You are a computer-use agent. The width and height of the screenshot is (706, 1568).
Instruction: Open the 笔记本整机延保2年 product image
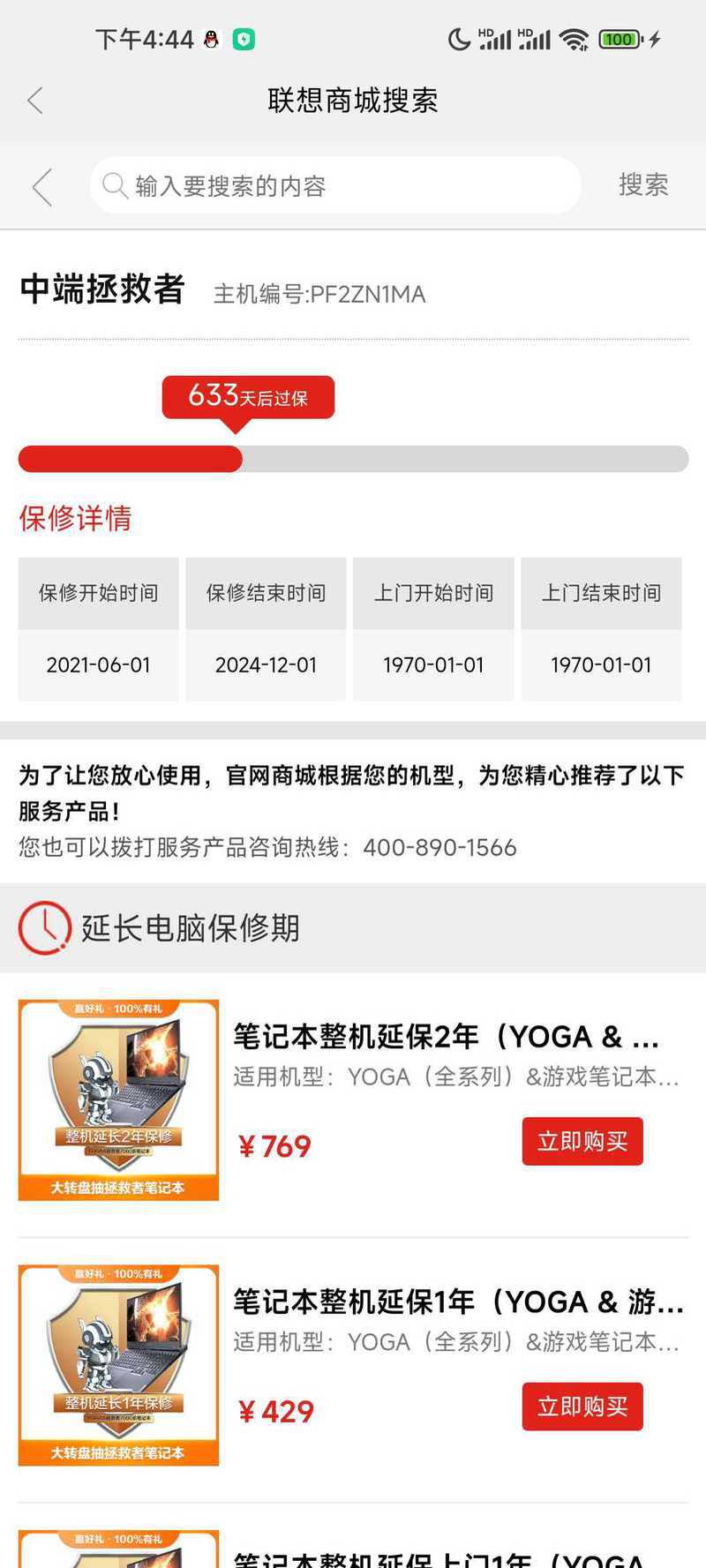118,1099
